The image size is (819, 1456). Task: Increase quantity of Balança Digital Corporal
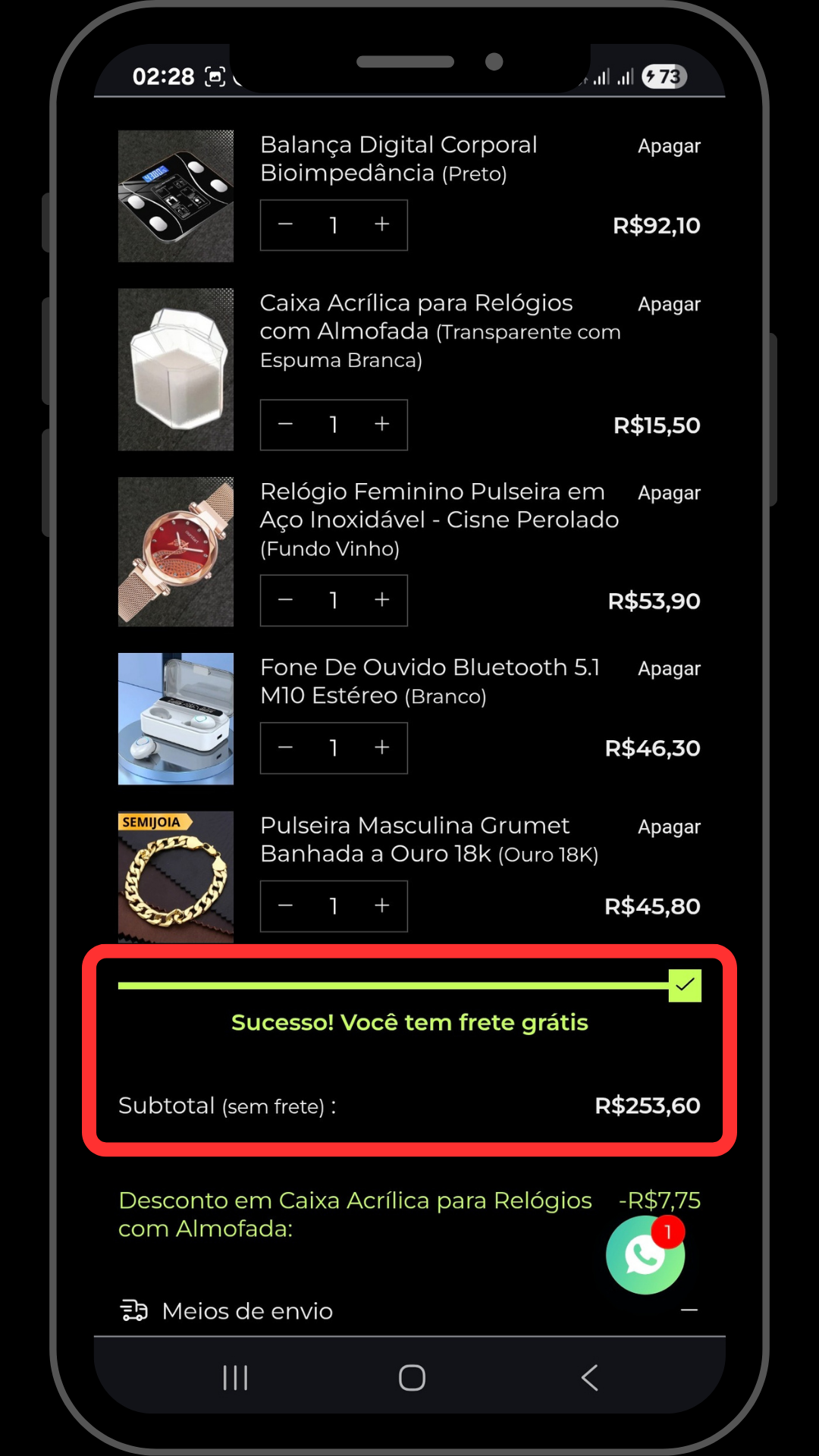(x=382, y=224)
